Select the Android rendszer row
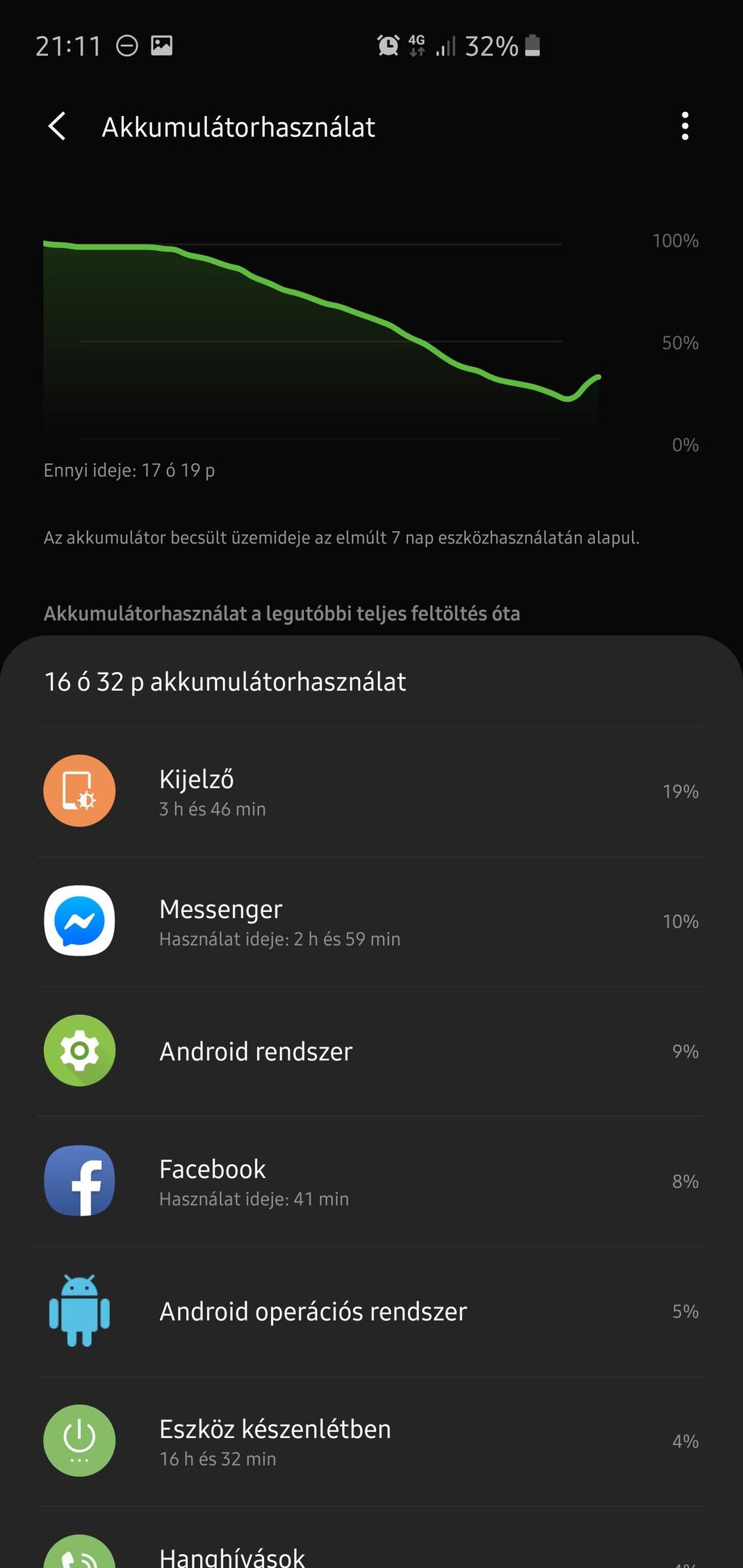 tap(371, 1052)
